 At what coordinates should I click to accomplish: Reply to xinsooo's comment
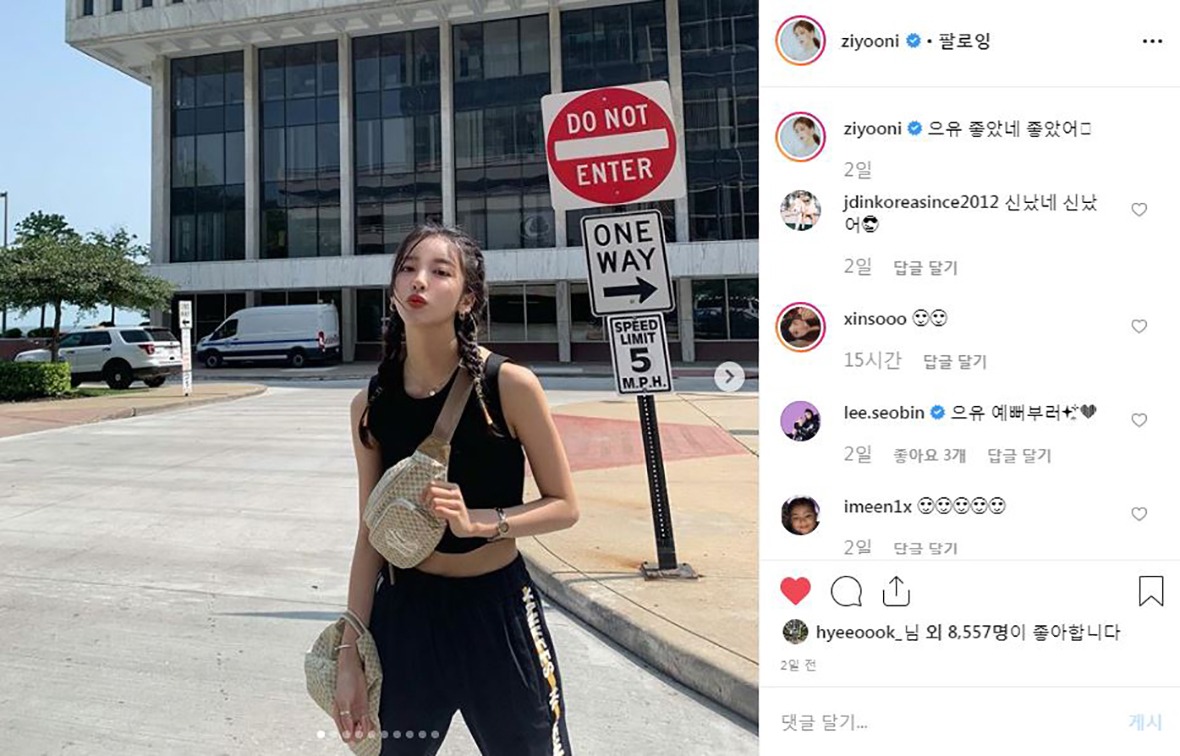[x=954, y=361]
